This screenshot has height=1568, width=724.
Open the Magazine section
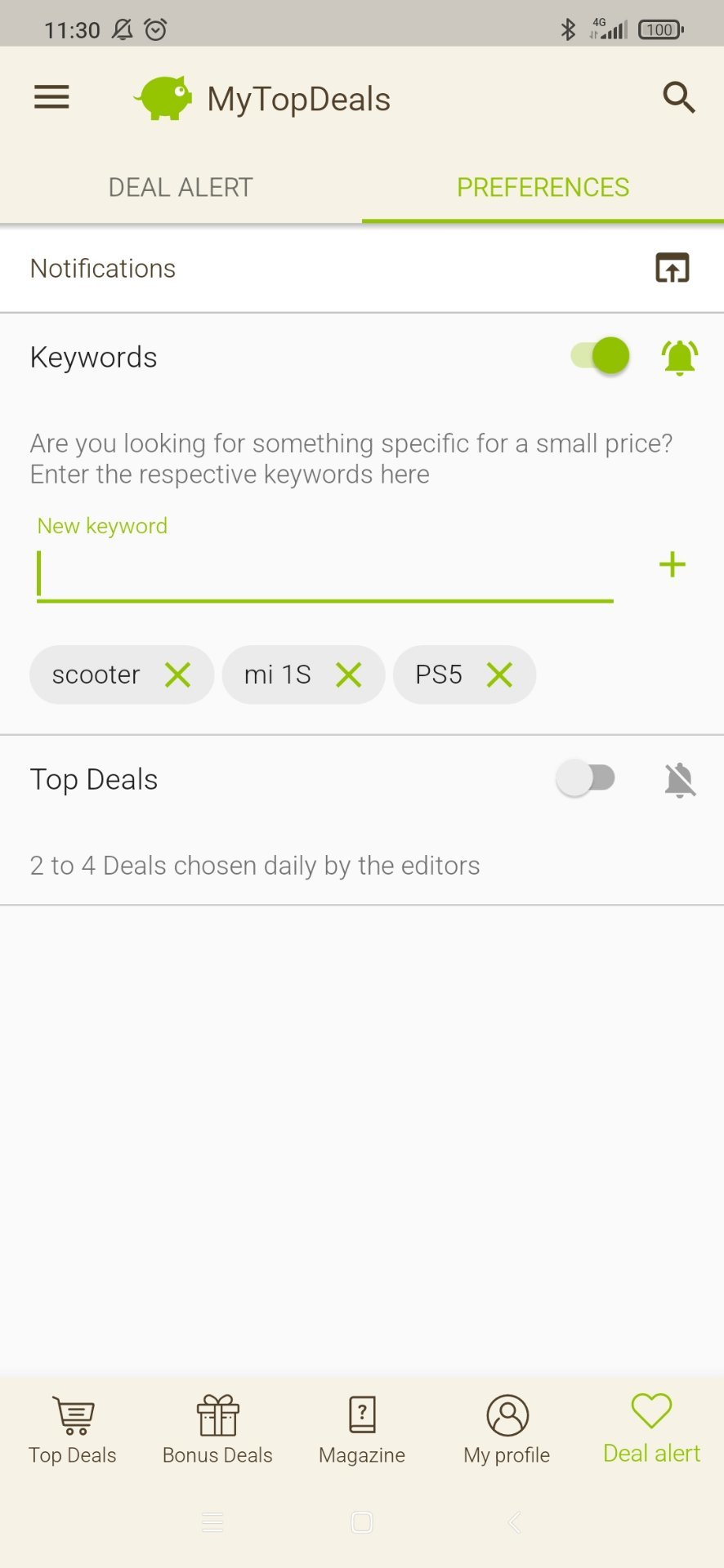point(362,1430)
